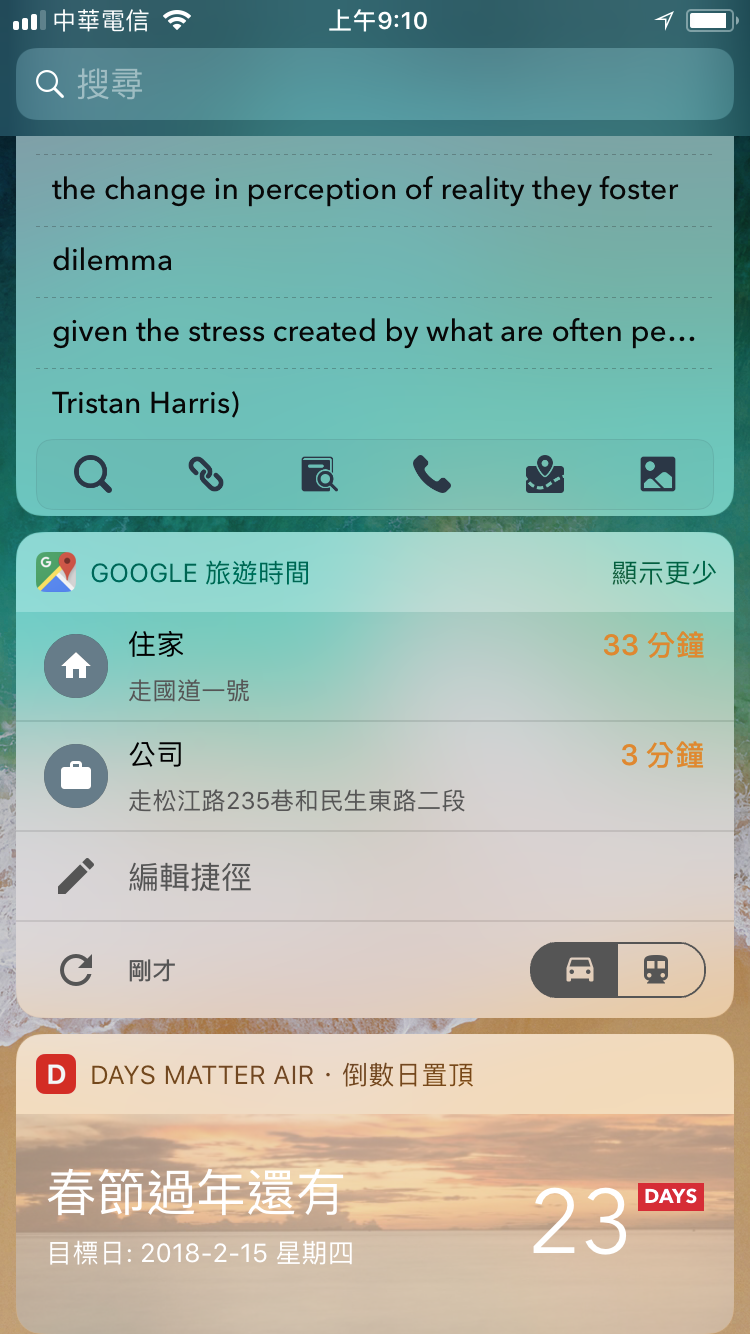The height and width of the screenshot is (1334, 750).
Task: Tap the map location action icon
Action: (x=545, y=474)
